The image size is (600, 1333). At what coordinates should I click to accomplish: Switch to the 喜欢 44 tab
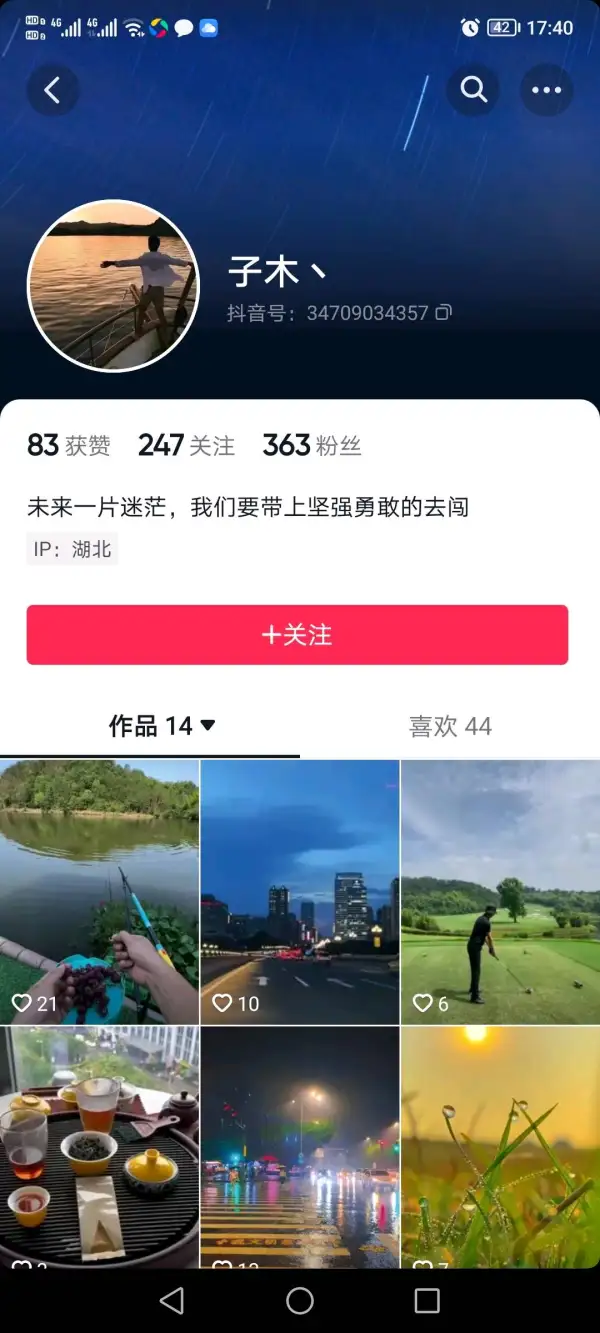[450, 726]
